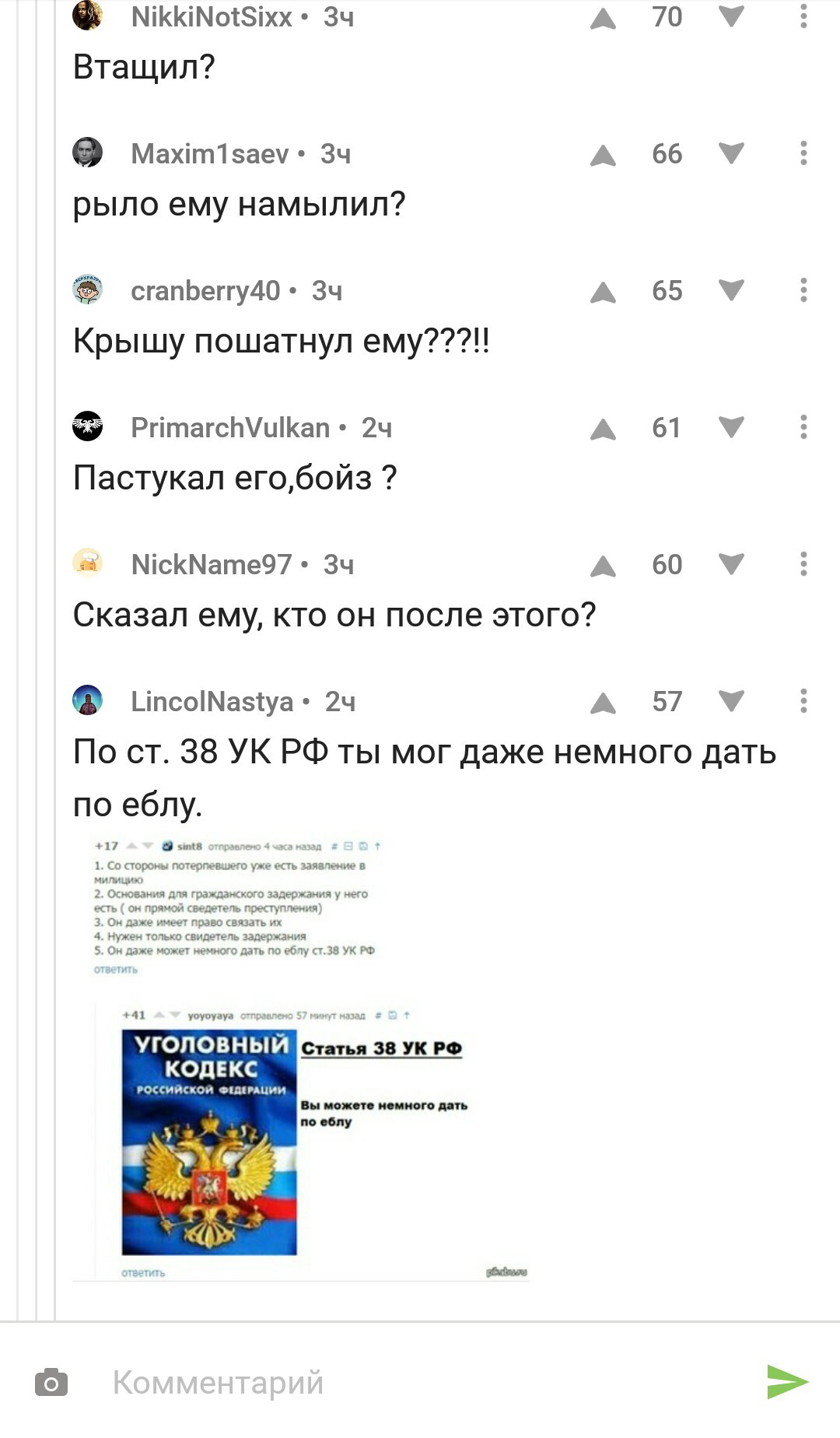Open overflow menu on LincolNastya's comment
The width and height of the screenshot is (840, 1438).
pos(803,701)
